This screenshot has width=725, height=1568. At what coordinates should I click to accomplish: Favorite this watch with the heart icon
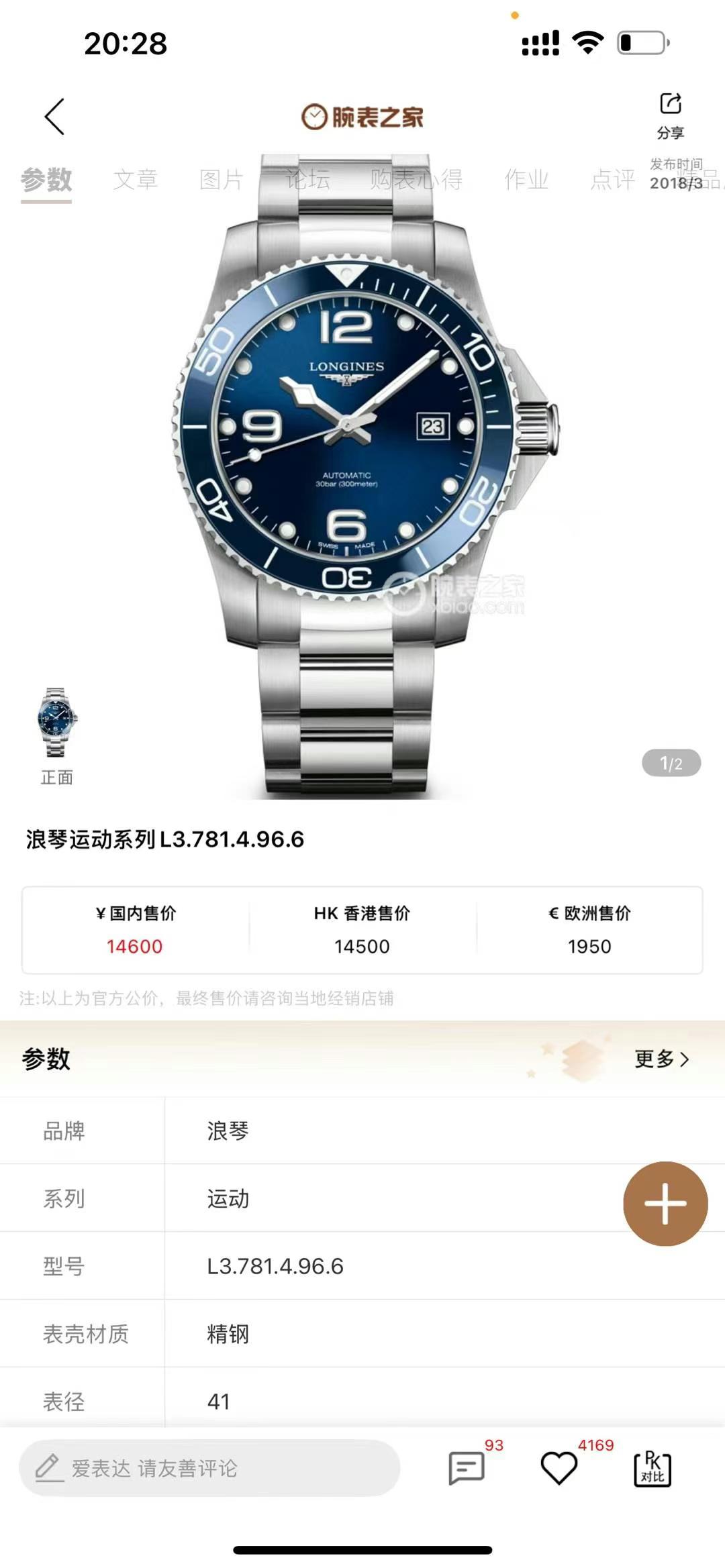pos(559,1468)
